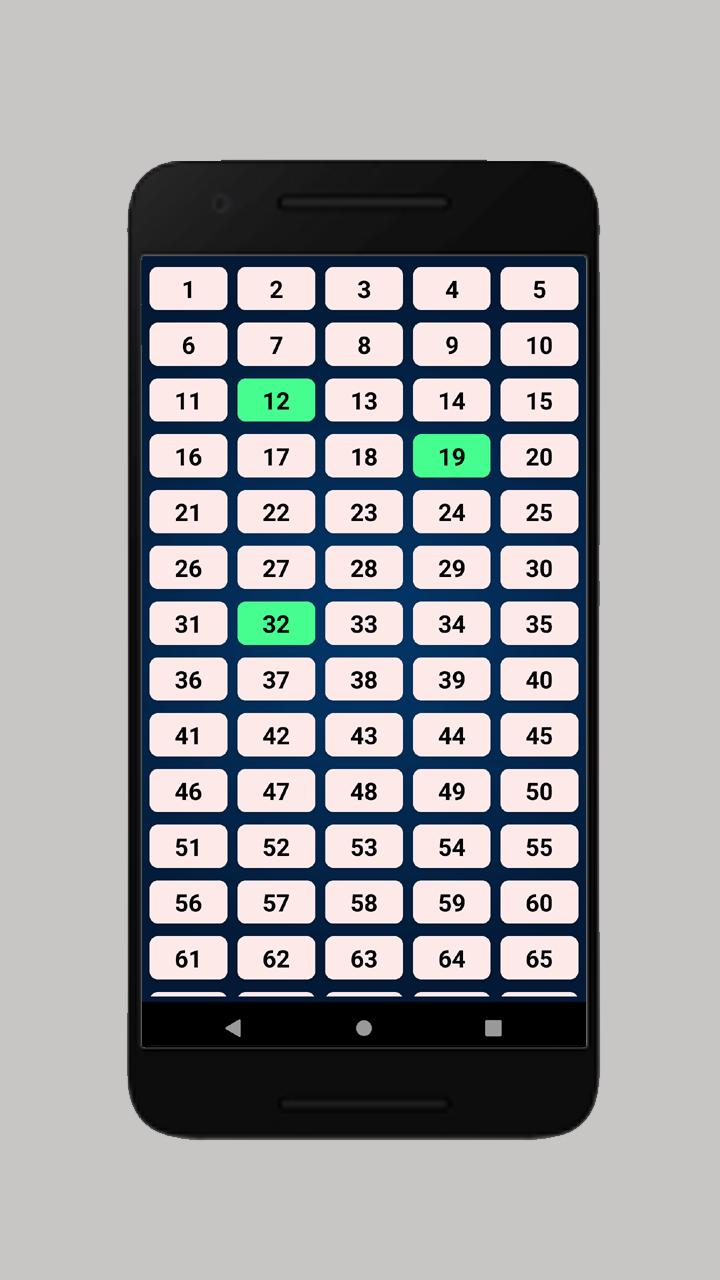The height and width of the screenshot is (1280, 720).
Task: Choose level 23
Action: coord(364,512)
